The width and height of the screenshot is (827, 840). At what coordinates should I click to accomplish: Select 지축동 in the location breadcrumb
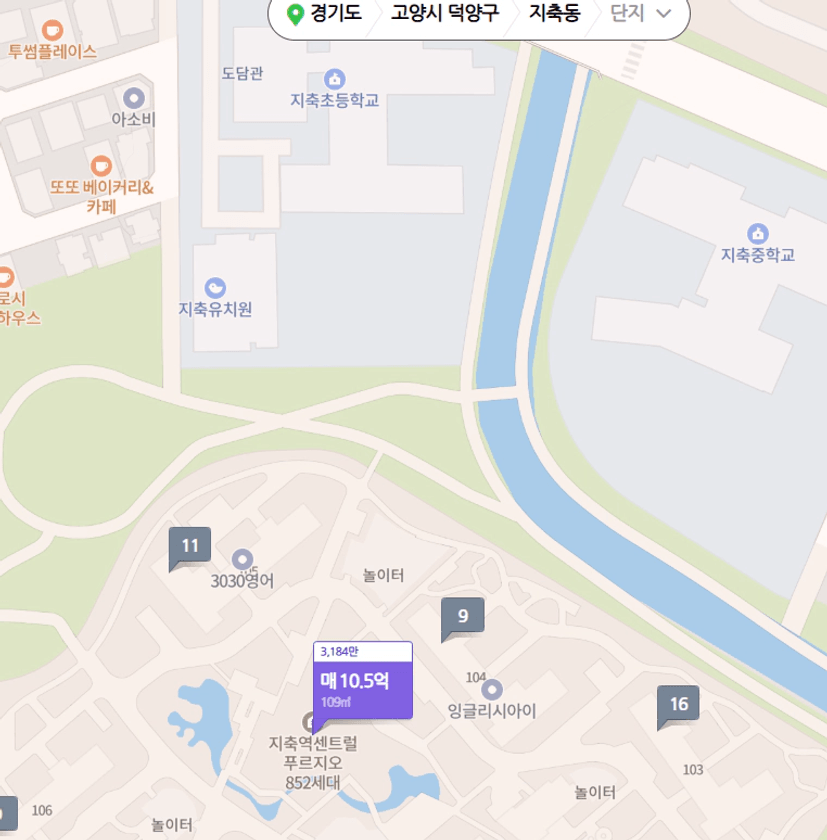(554, 14)
